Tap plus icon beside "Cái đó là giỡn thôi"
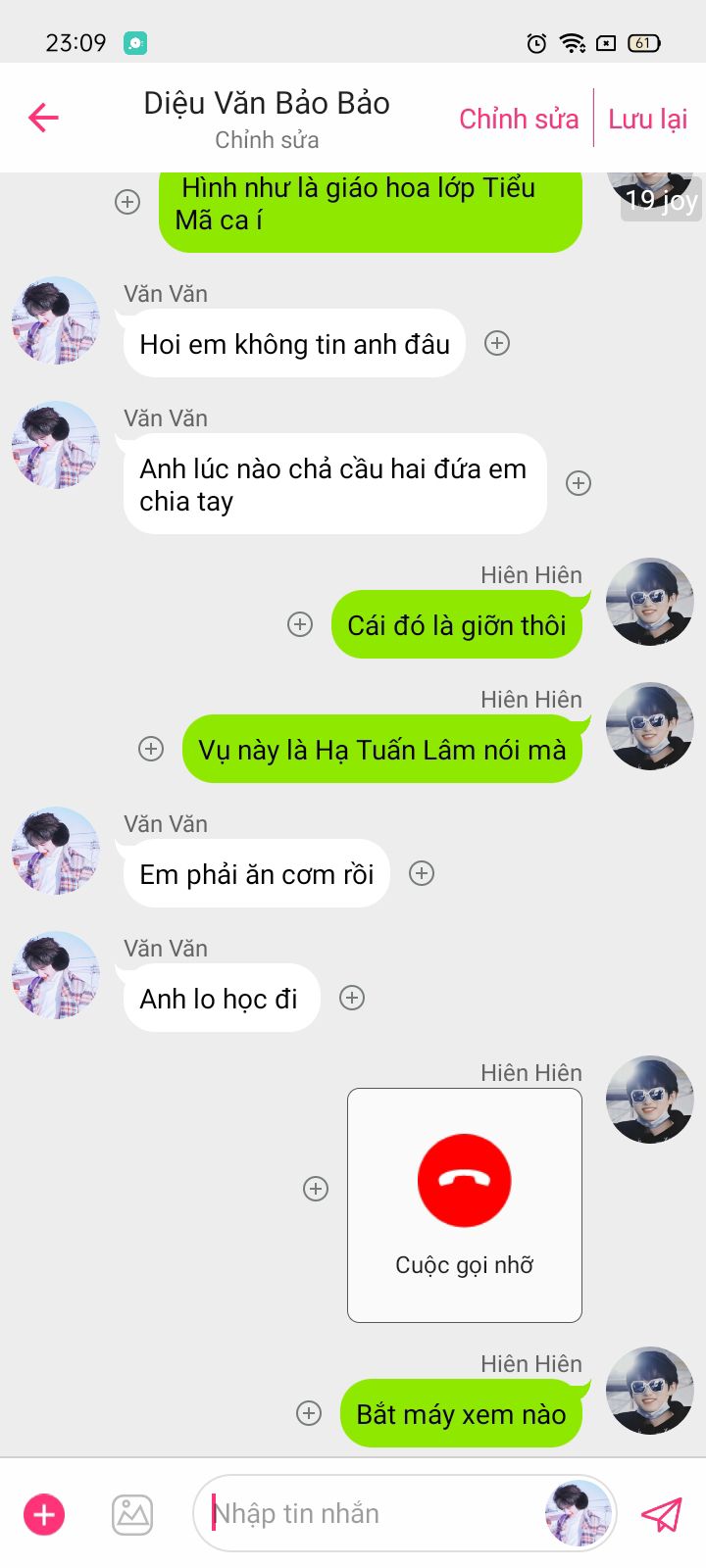The width and height of the screenshot is (706, 1568). point(300,624)
